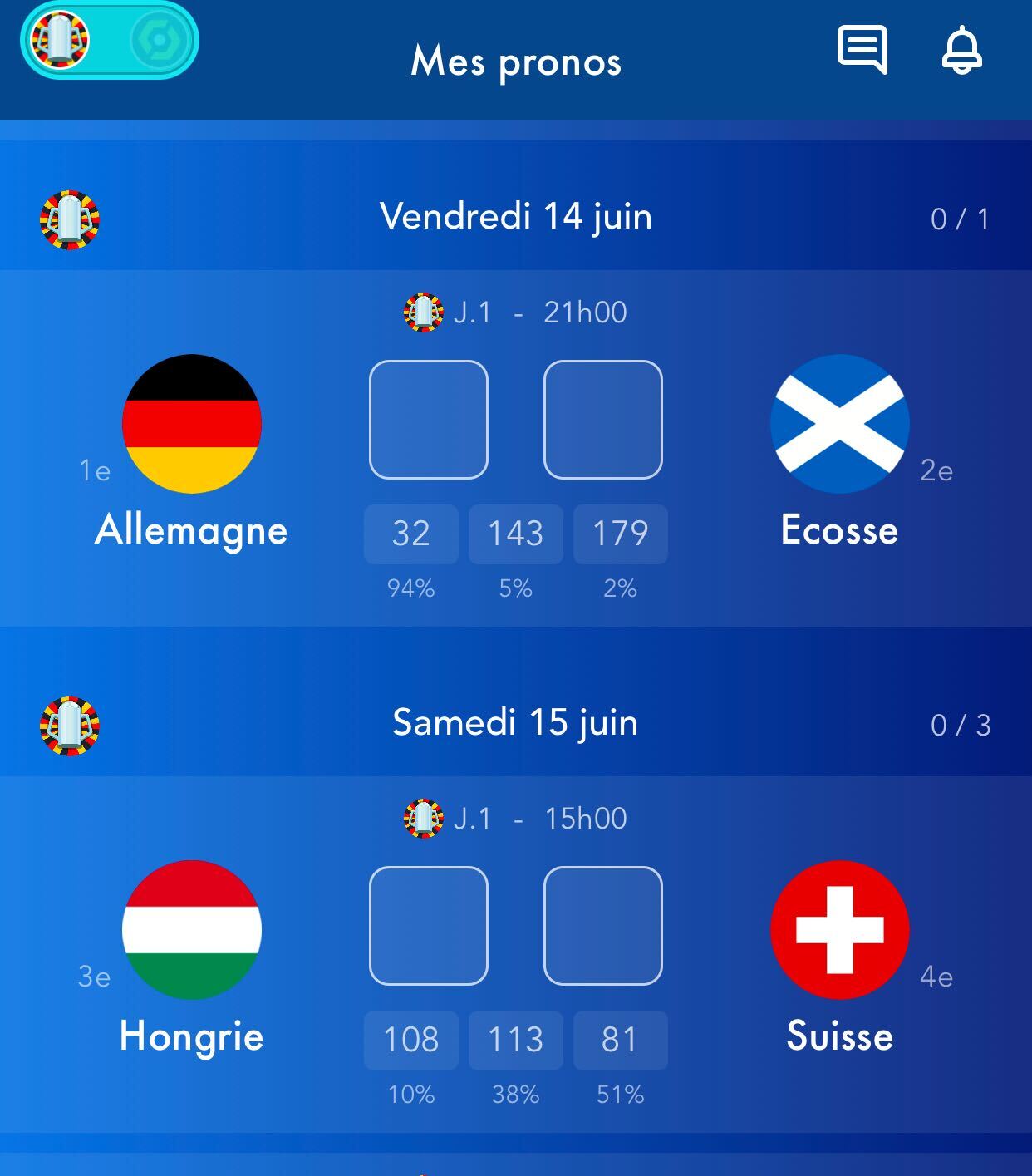Enter Ecosse's score prediction box

[602, 420]
